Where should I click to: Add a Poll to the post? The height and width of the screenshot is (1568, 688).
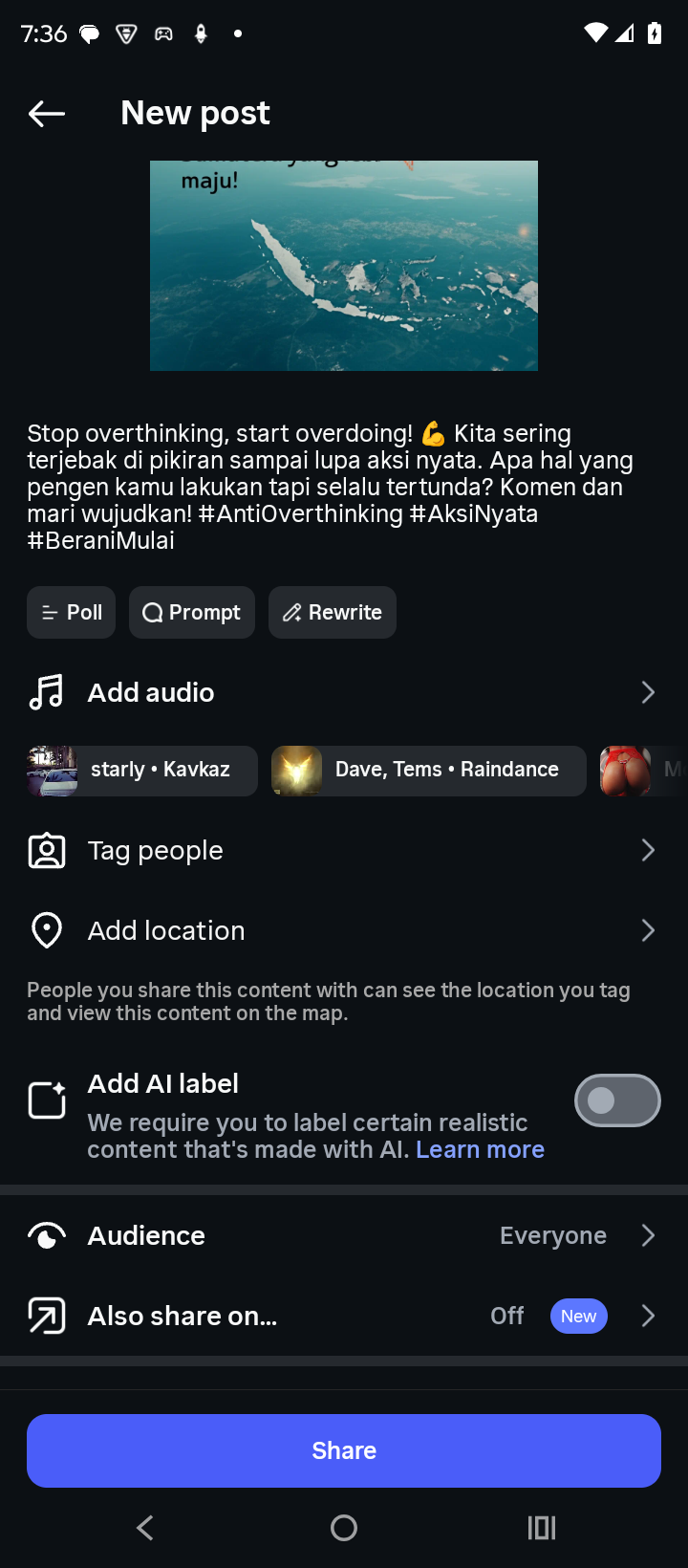click(x=72, y=613)
